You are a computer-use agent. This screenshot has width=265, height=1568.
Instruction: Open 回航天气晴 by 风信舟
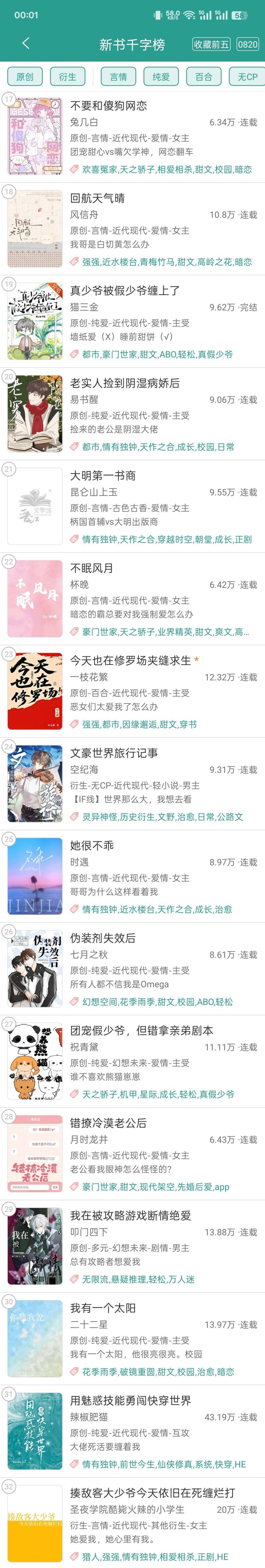[97, 198]
